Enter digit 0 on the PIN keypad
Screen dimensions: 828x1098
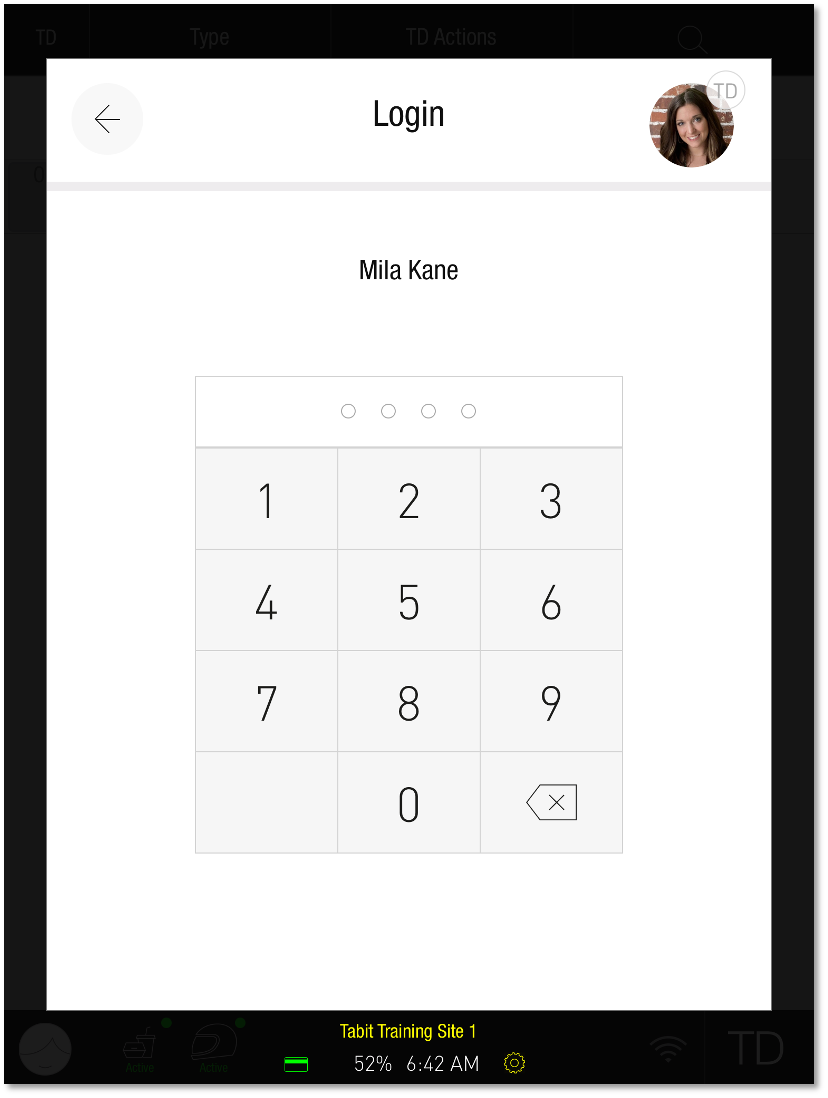[409, 803]
